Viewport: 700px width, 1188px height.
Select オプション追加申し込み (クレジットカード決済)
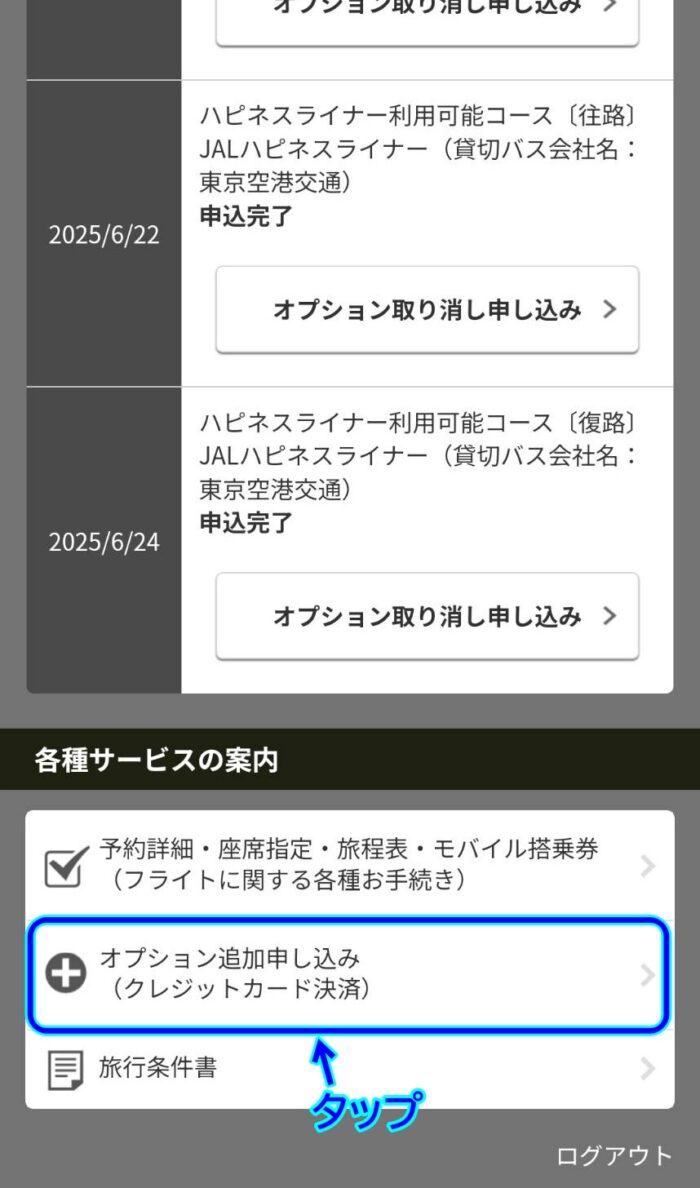click(x=349, y=974)
